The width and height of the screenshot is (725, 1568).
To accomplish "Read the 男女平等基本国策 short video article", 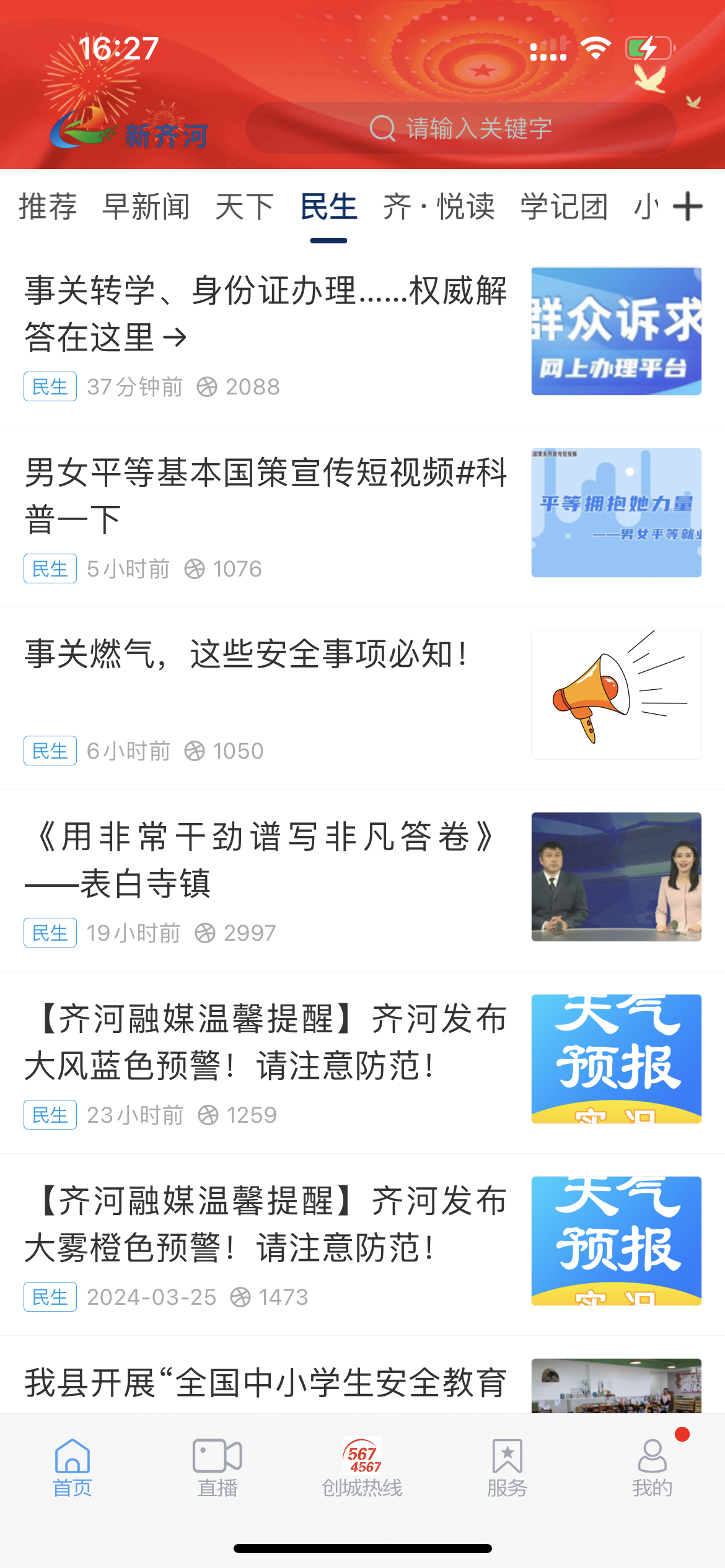I will coord(266,495).
